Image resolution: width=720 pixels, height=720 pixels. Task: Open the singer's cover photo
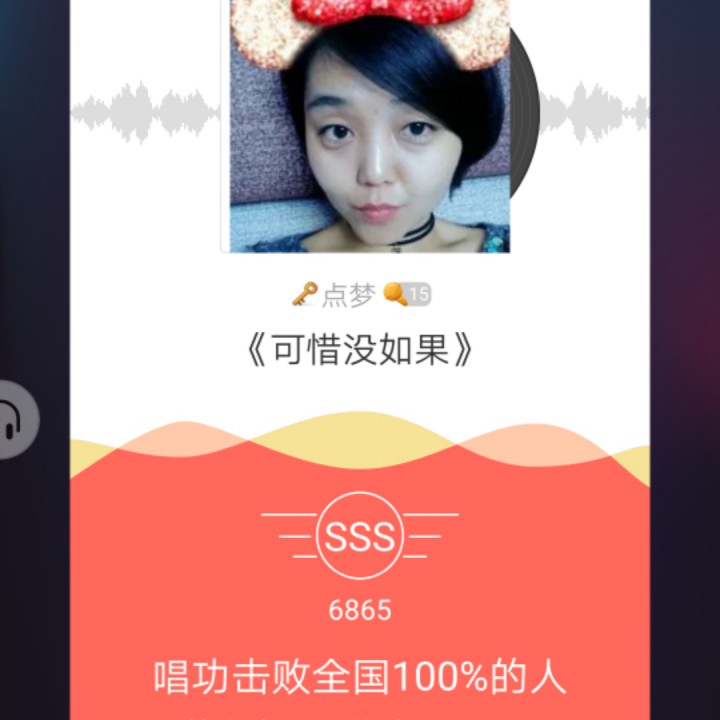(369, 130)
